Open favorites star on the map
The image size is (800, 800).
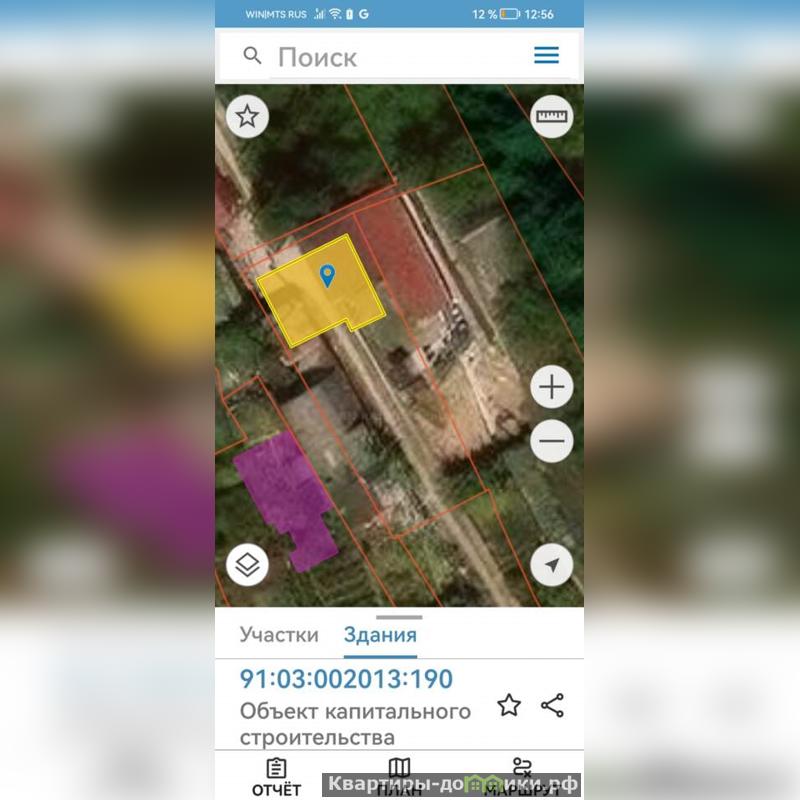click(247, 117)
